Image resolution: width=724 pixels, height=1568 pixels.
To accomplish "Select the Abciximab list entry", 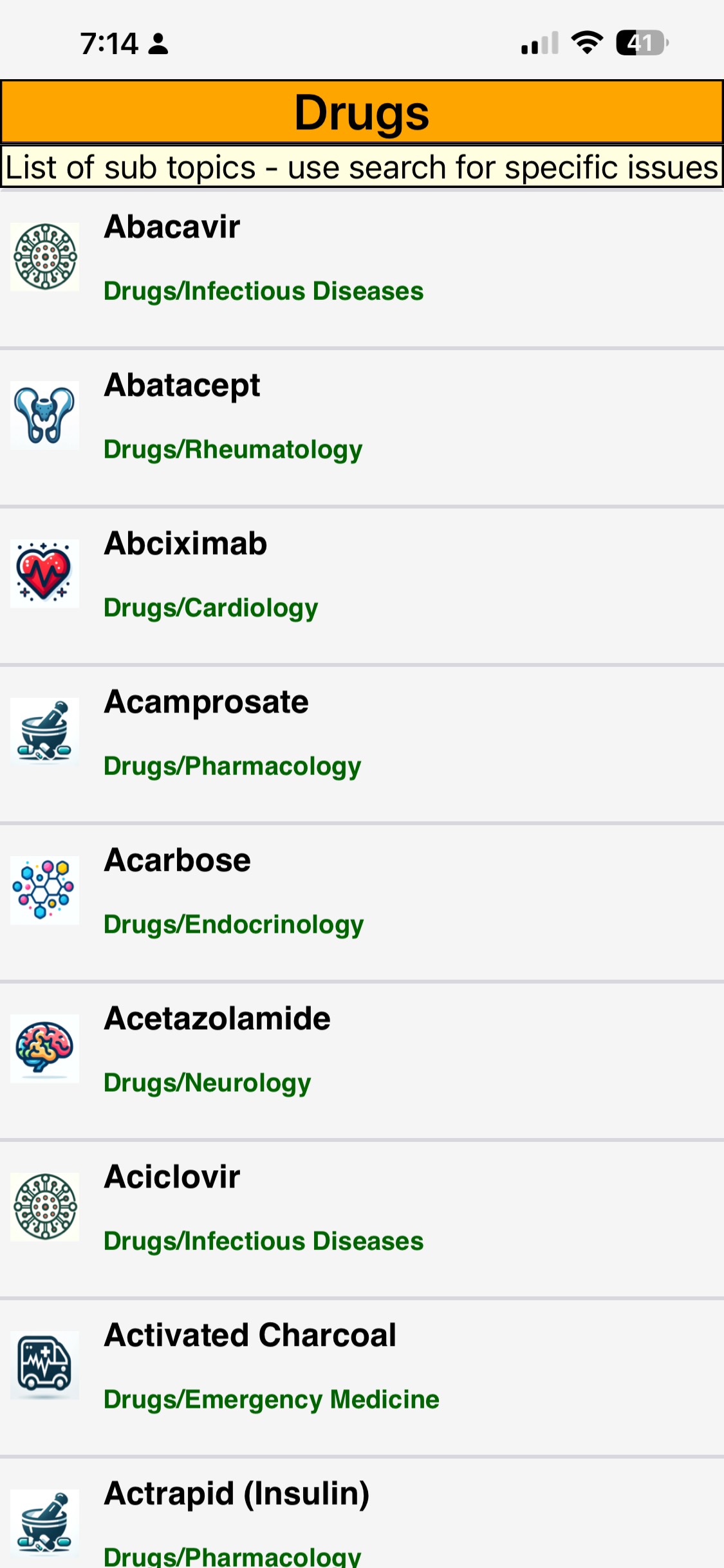I will [185, 544].
